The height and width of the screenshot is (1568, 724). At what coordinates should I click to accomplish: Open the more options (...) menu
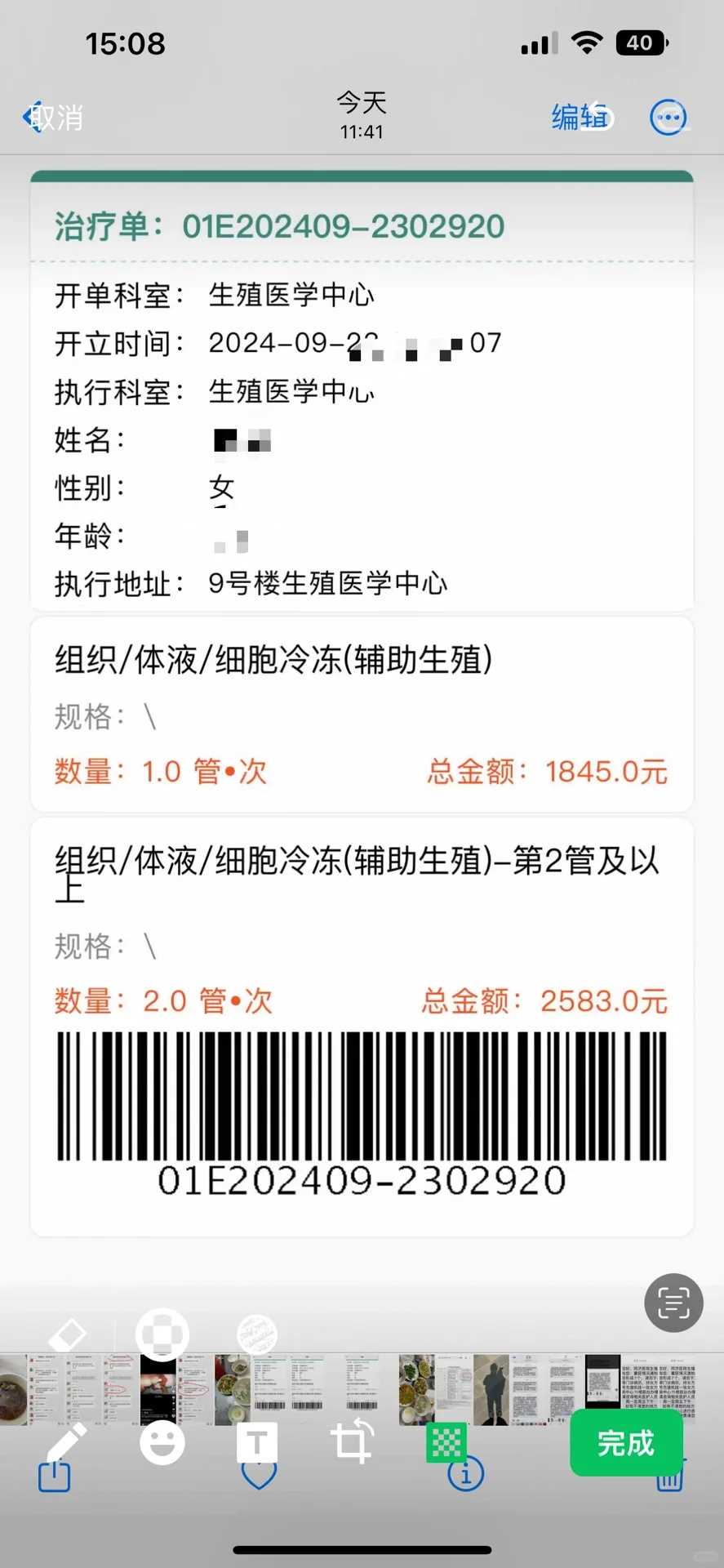point(668,117)
